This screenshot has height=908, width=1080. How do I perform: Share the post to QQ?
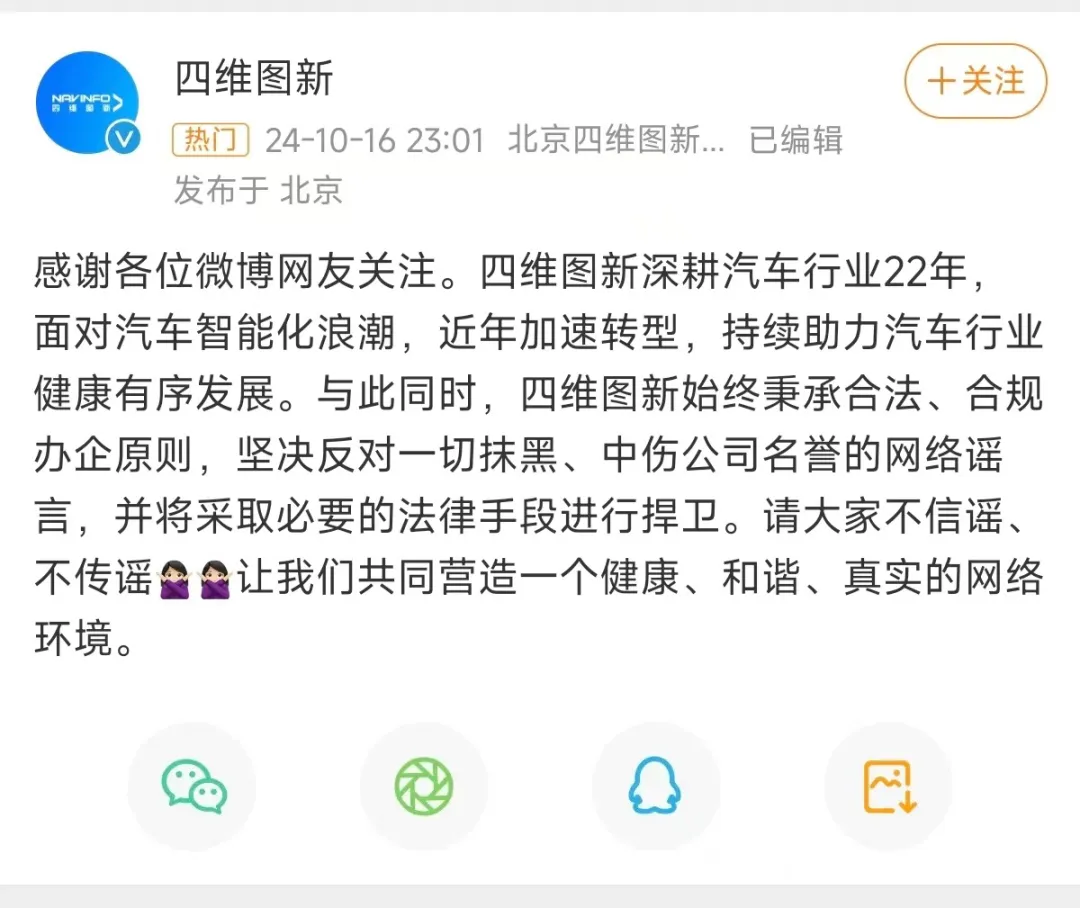[655, 786]
